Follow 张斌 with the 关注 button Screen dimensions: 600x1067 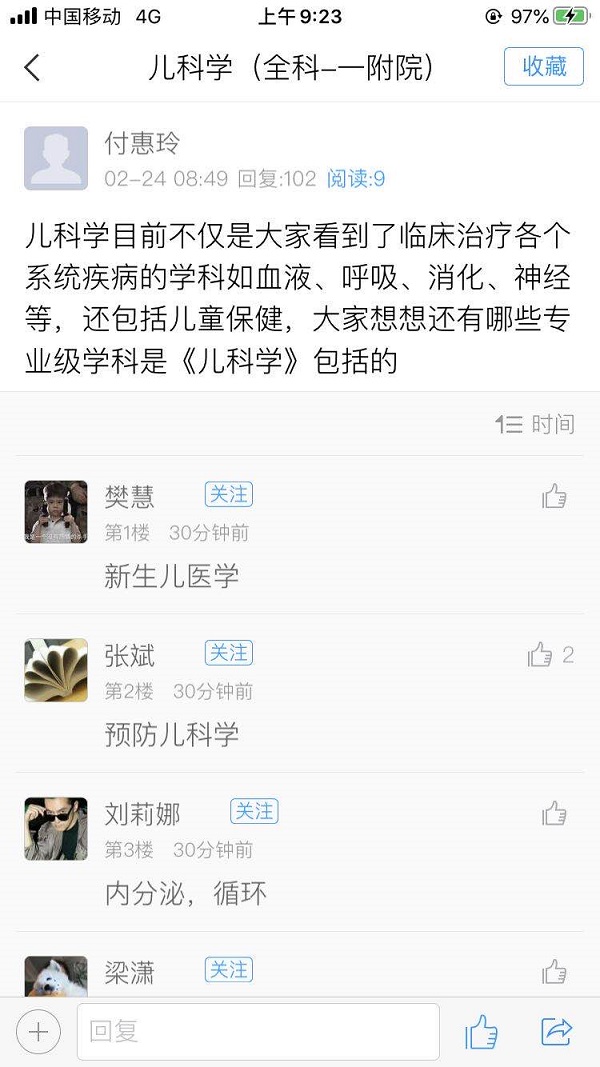(229, 653)
